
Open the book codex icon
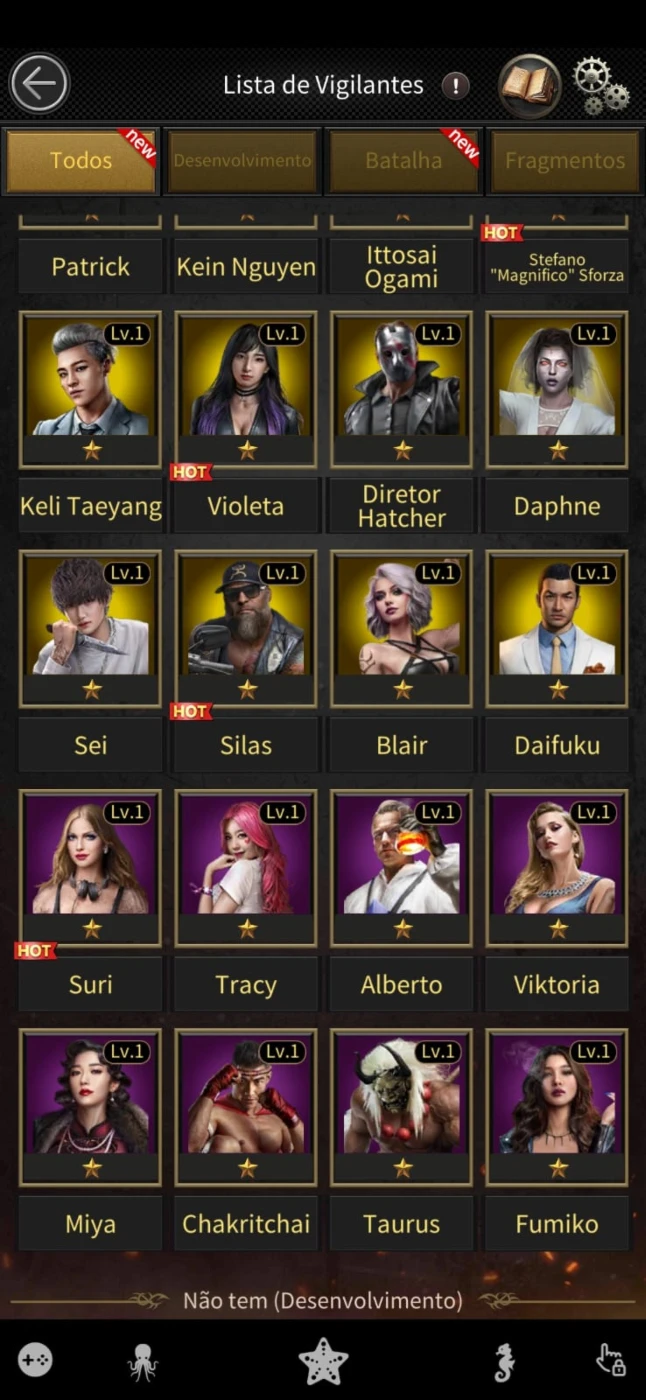[x=530, y=86]
